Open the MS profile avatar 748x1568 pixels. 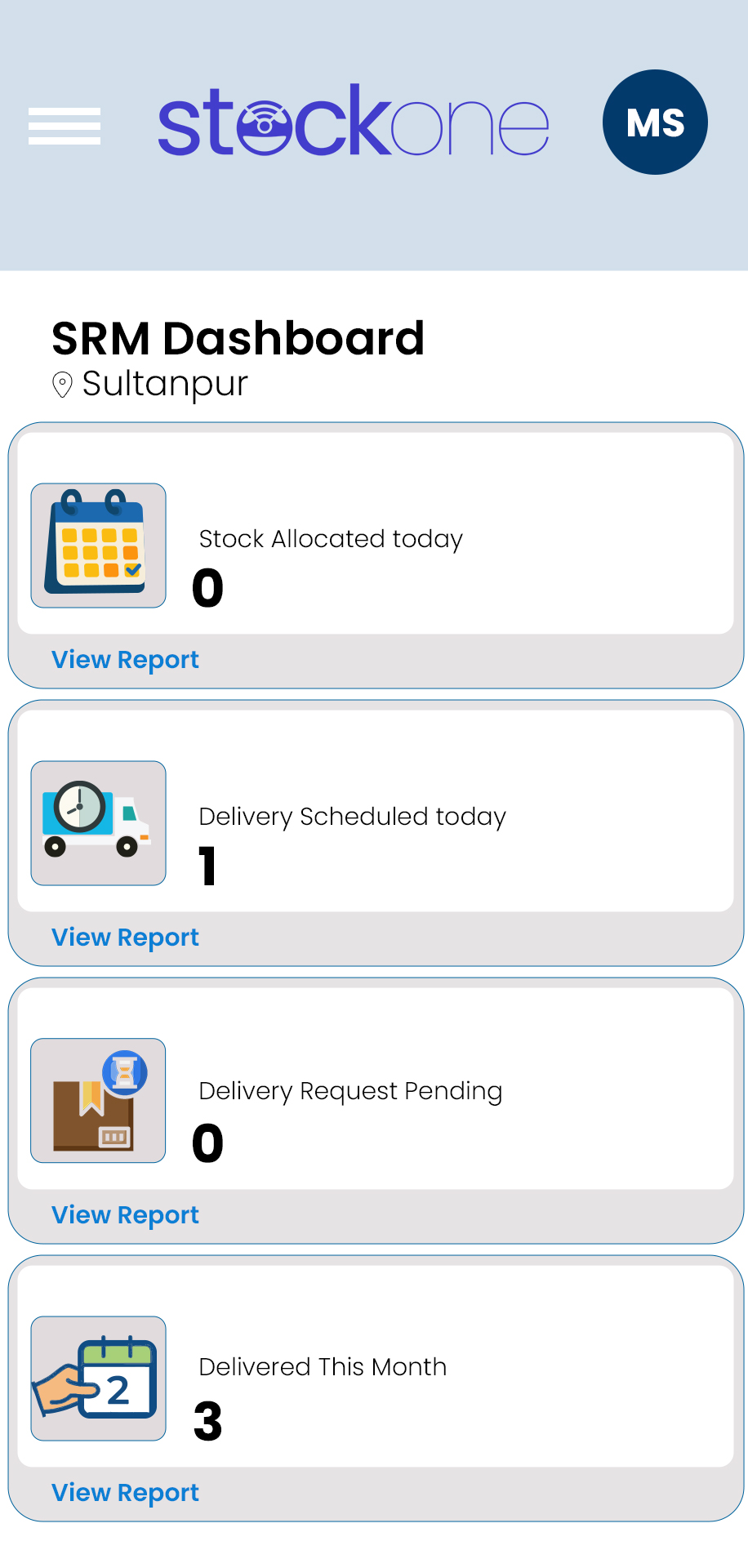click(654, 122)
